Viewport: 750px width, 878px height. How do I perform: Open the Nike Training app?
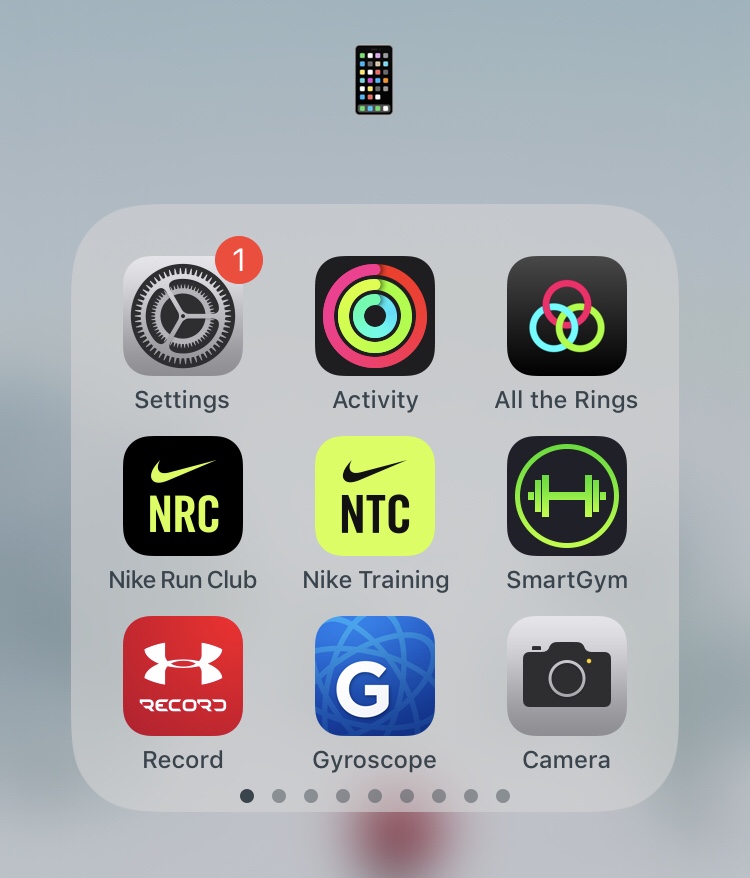pyautogui.click(x=375, y=496)
